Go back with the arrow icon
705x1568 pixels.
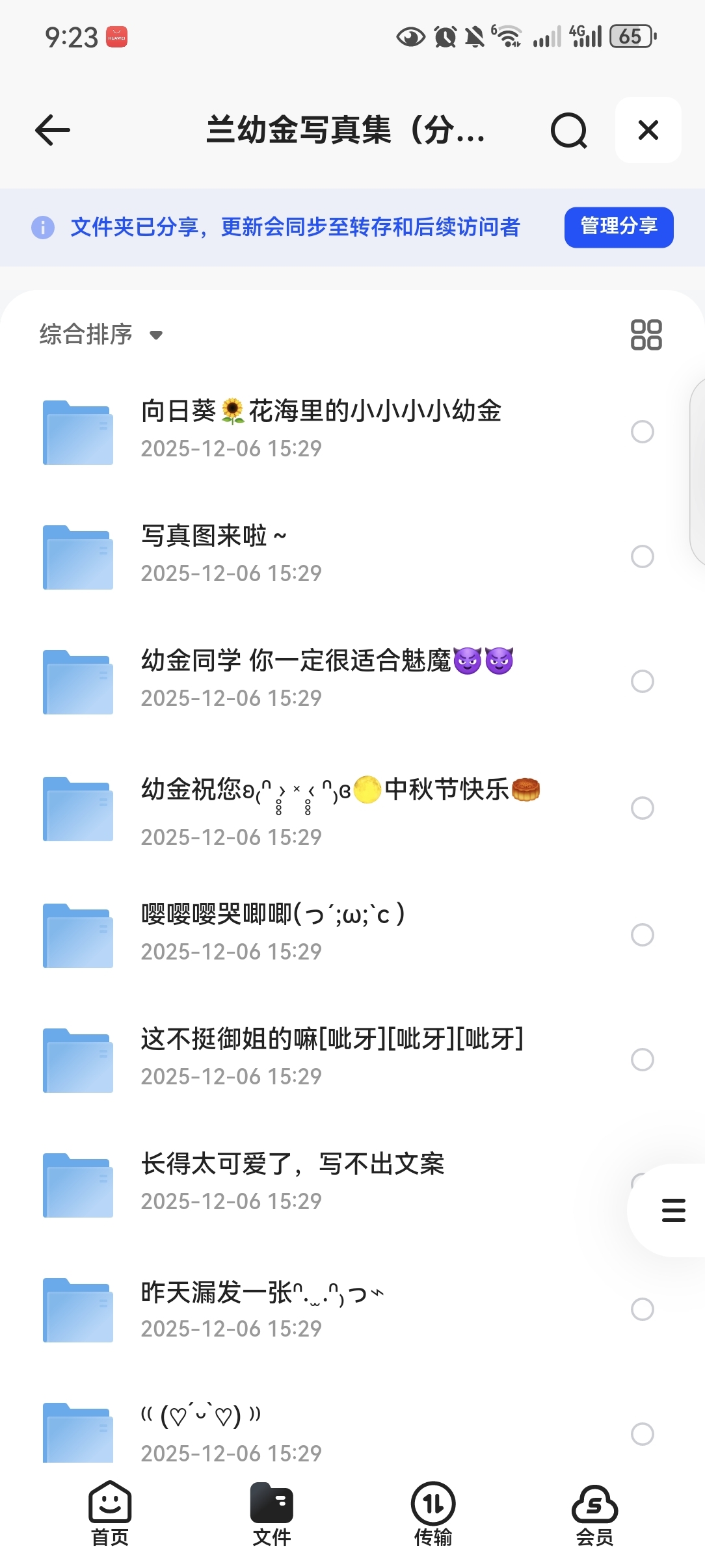coord(53,130)
